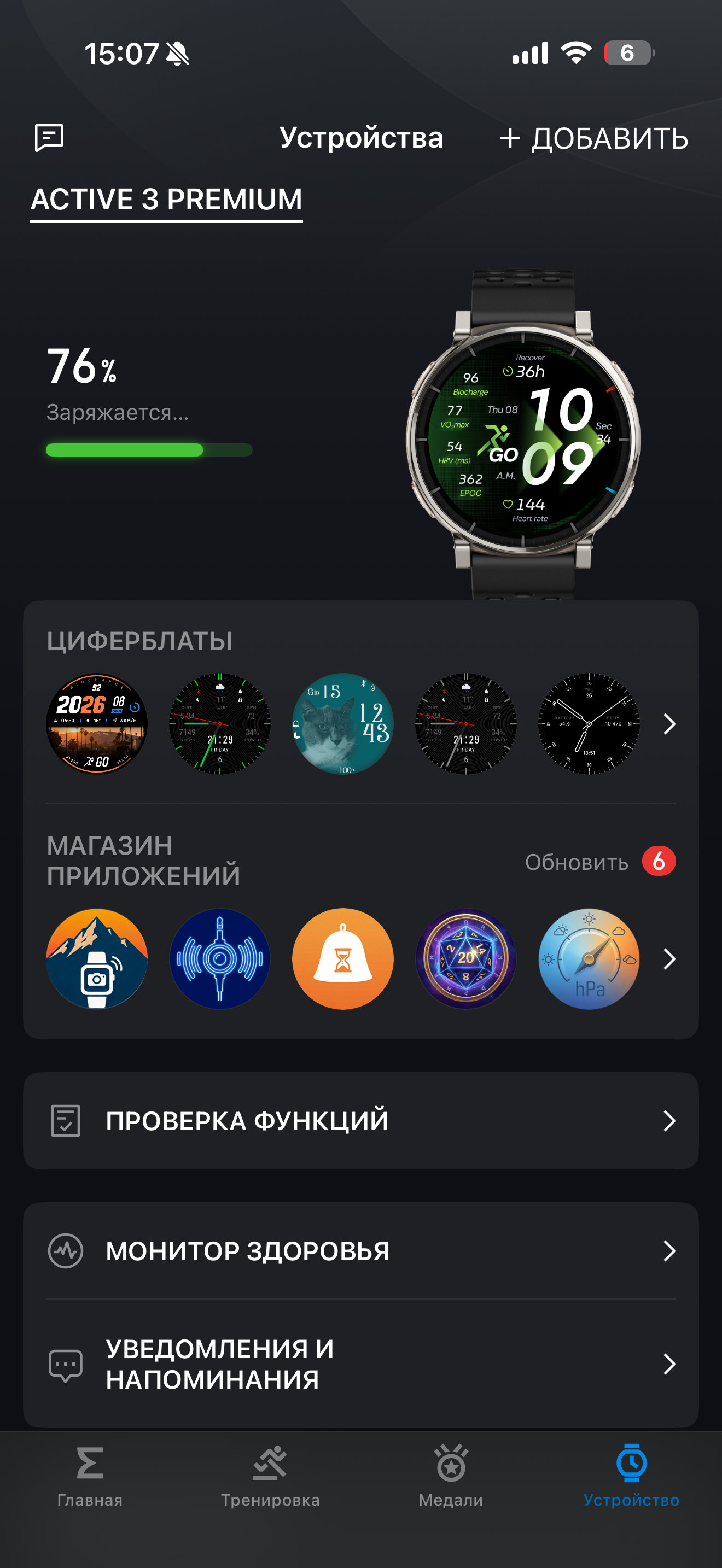Open УВЕДОМЛЕНИЯ И НАПОМИНАНИЯ
The image size is (722, 1568).
click(x=360, y=1364)
